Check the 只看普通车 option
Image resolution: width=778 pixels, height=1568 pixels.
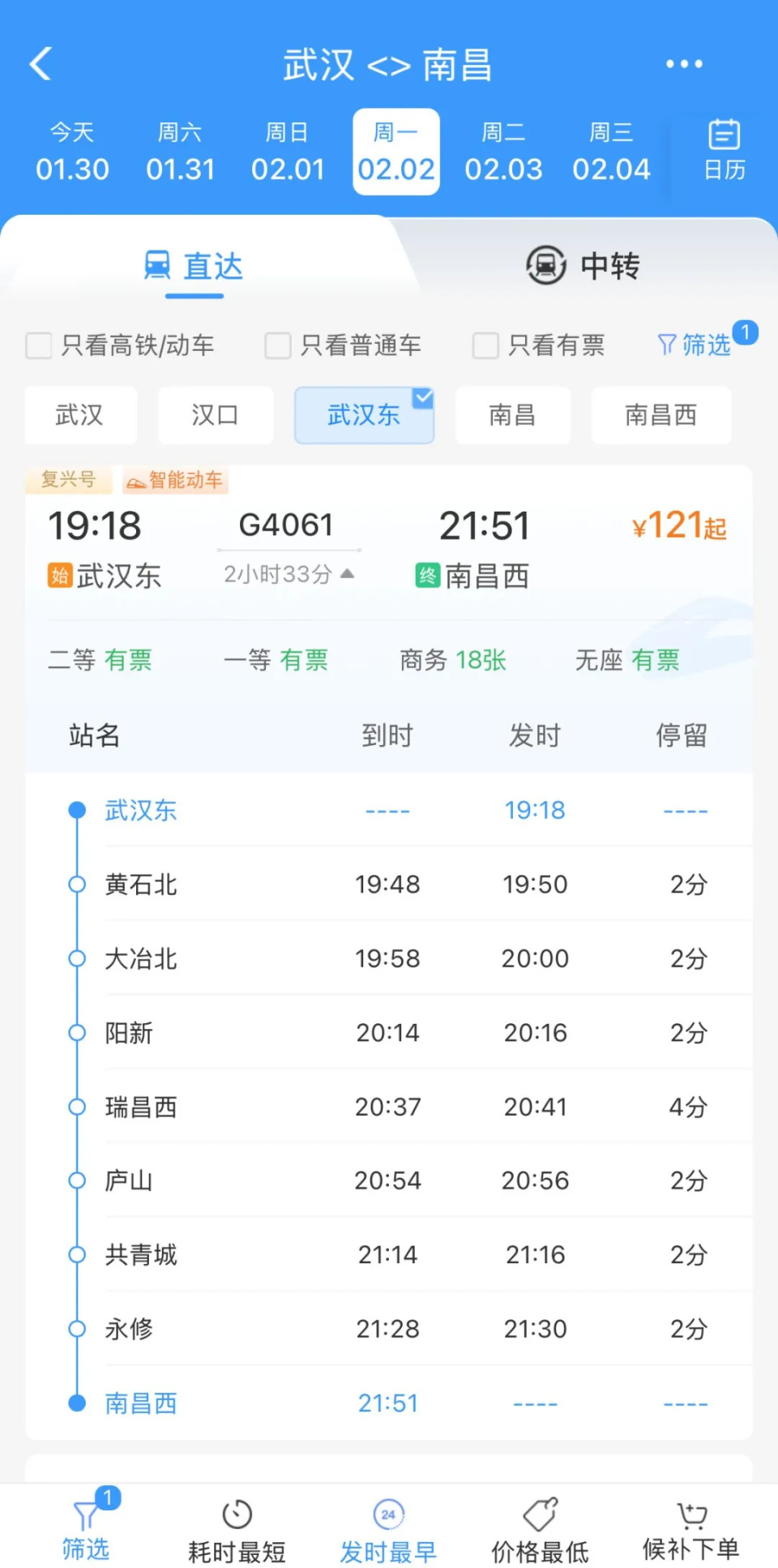[277, 345]
